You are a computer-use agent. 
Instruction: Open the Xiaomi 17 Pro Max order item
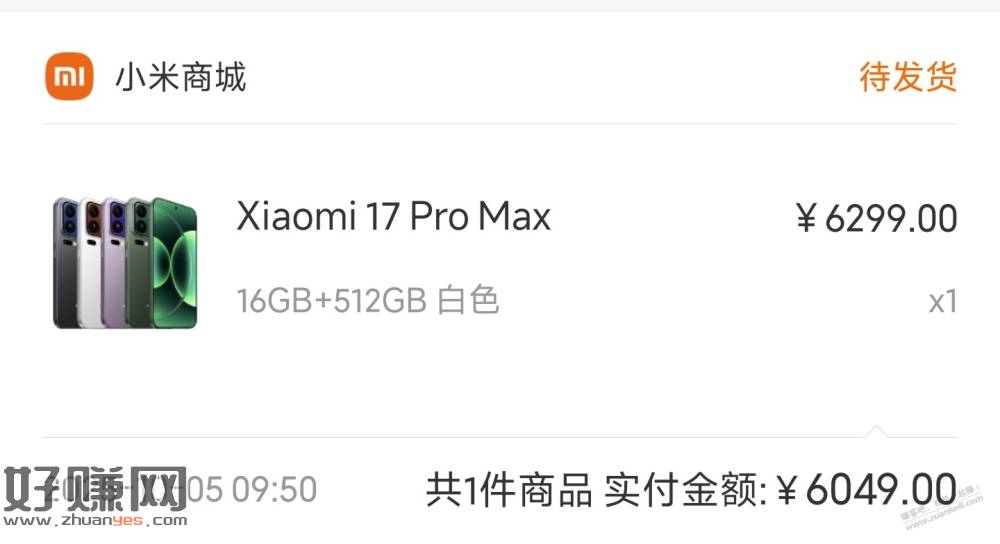coord(394,217)
